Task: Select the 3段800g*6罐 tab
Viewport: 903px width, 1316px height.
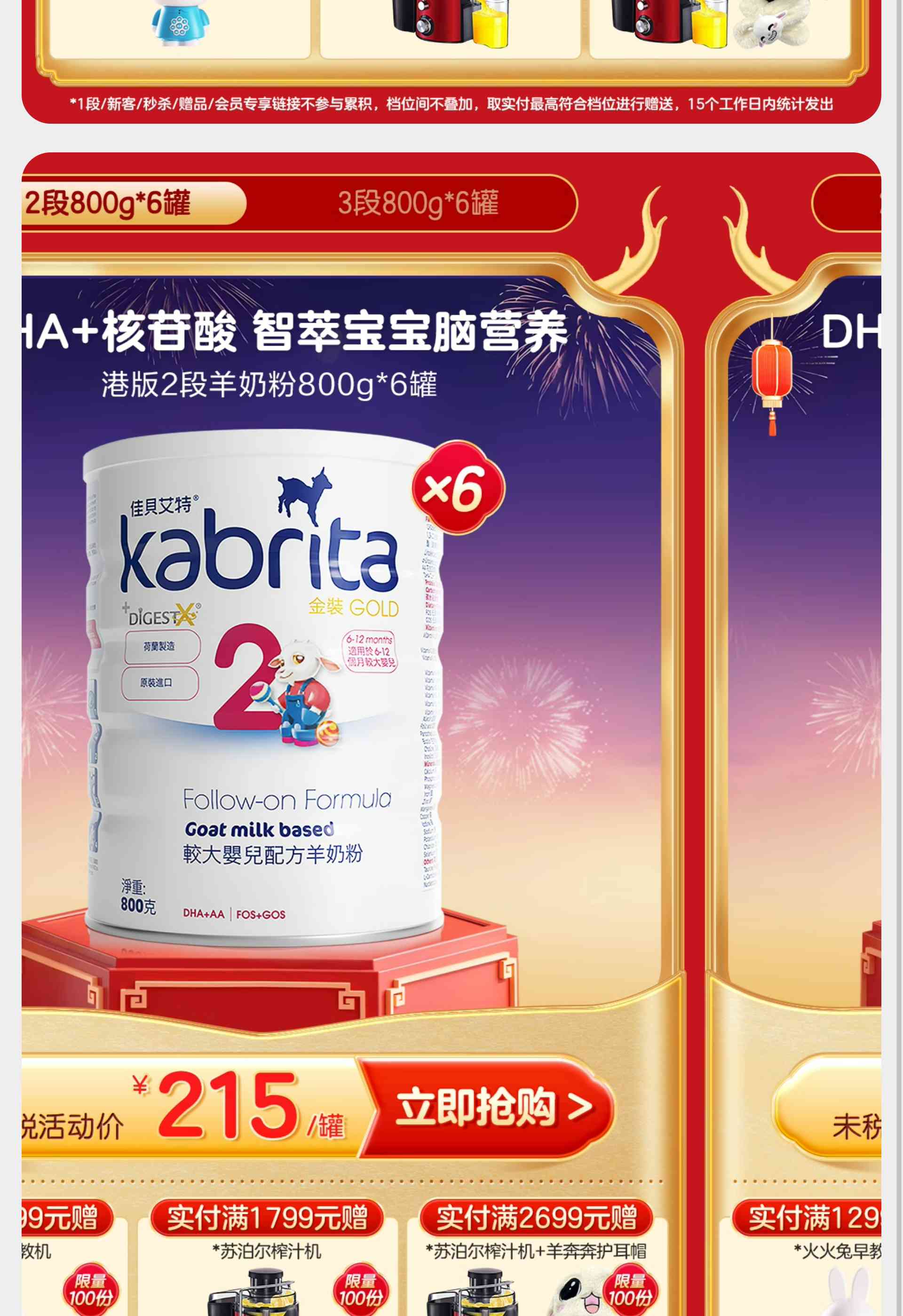Action: [418, 203]
